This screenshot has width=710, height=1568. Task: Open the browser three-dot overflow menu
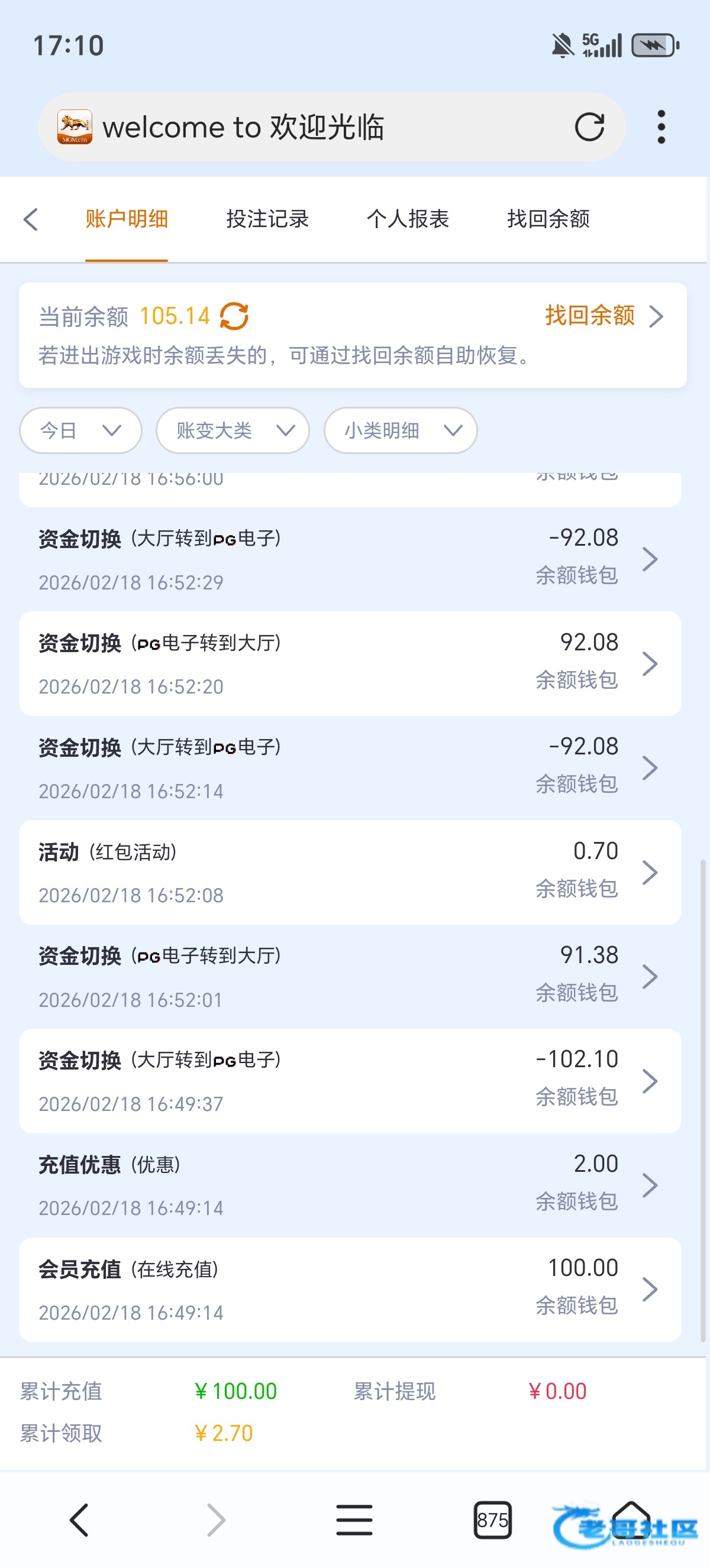pos(661,127)
